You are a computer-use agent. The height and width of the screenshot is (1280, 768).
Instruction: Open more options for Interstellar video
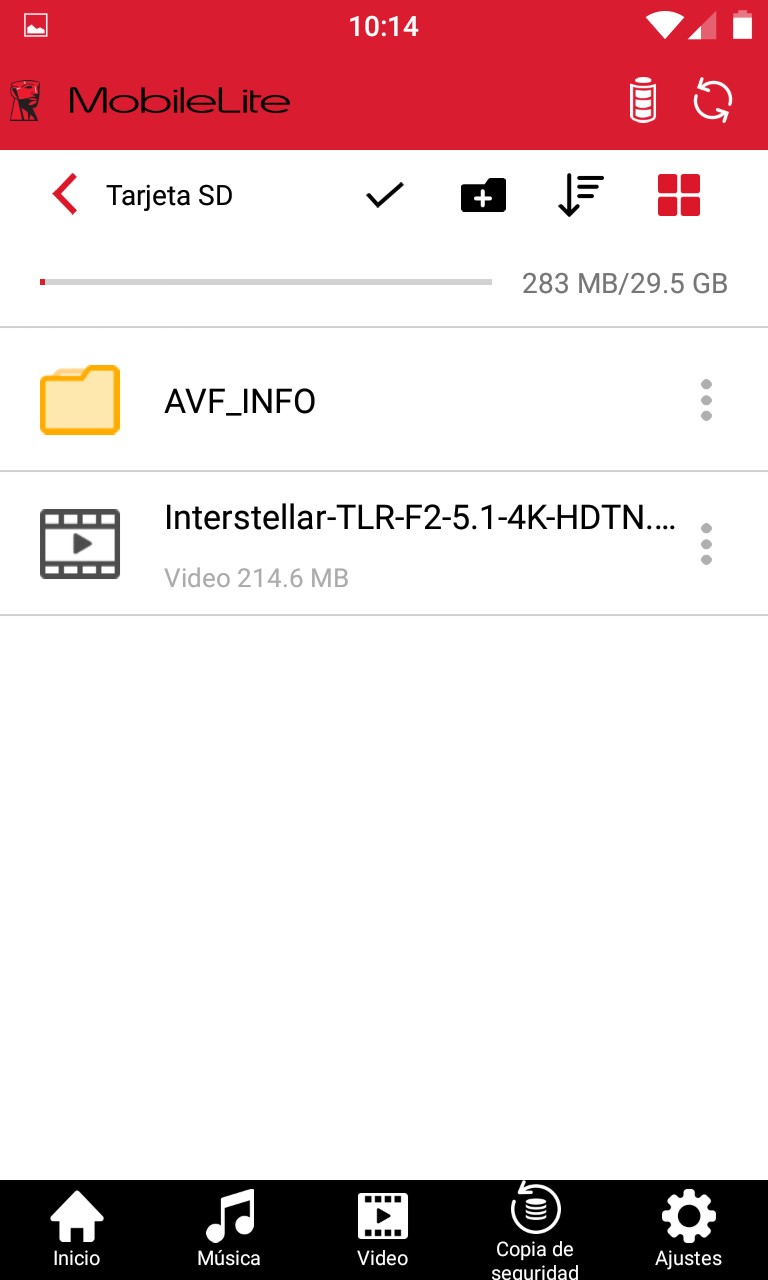[706, 544]
